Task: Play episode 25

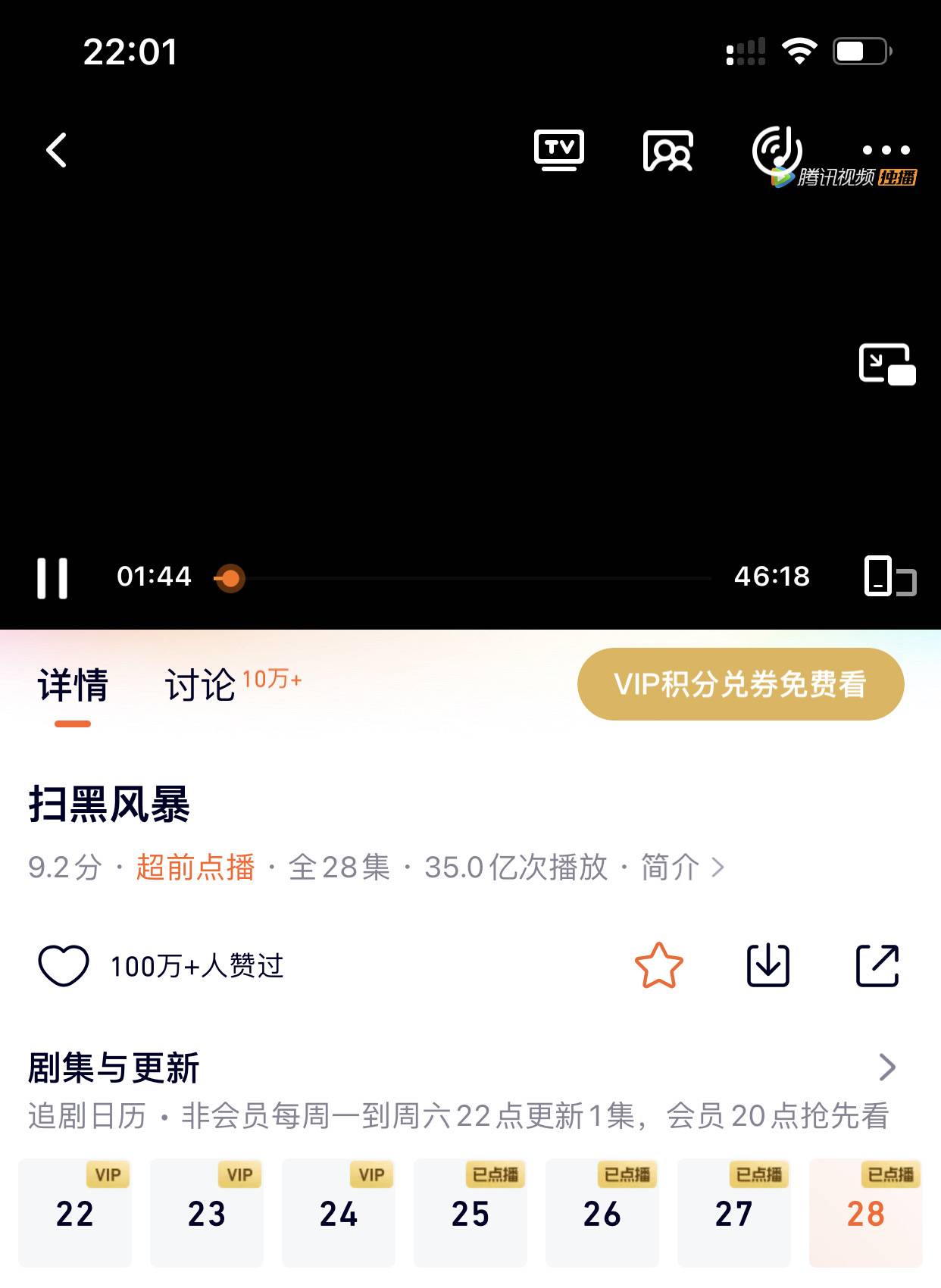Action: pos(470,1213)
